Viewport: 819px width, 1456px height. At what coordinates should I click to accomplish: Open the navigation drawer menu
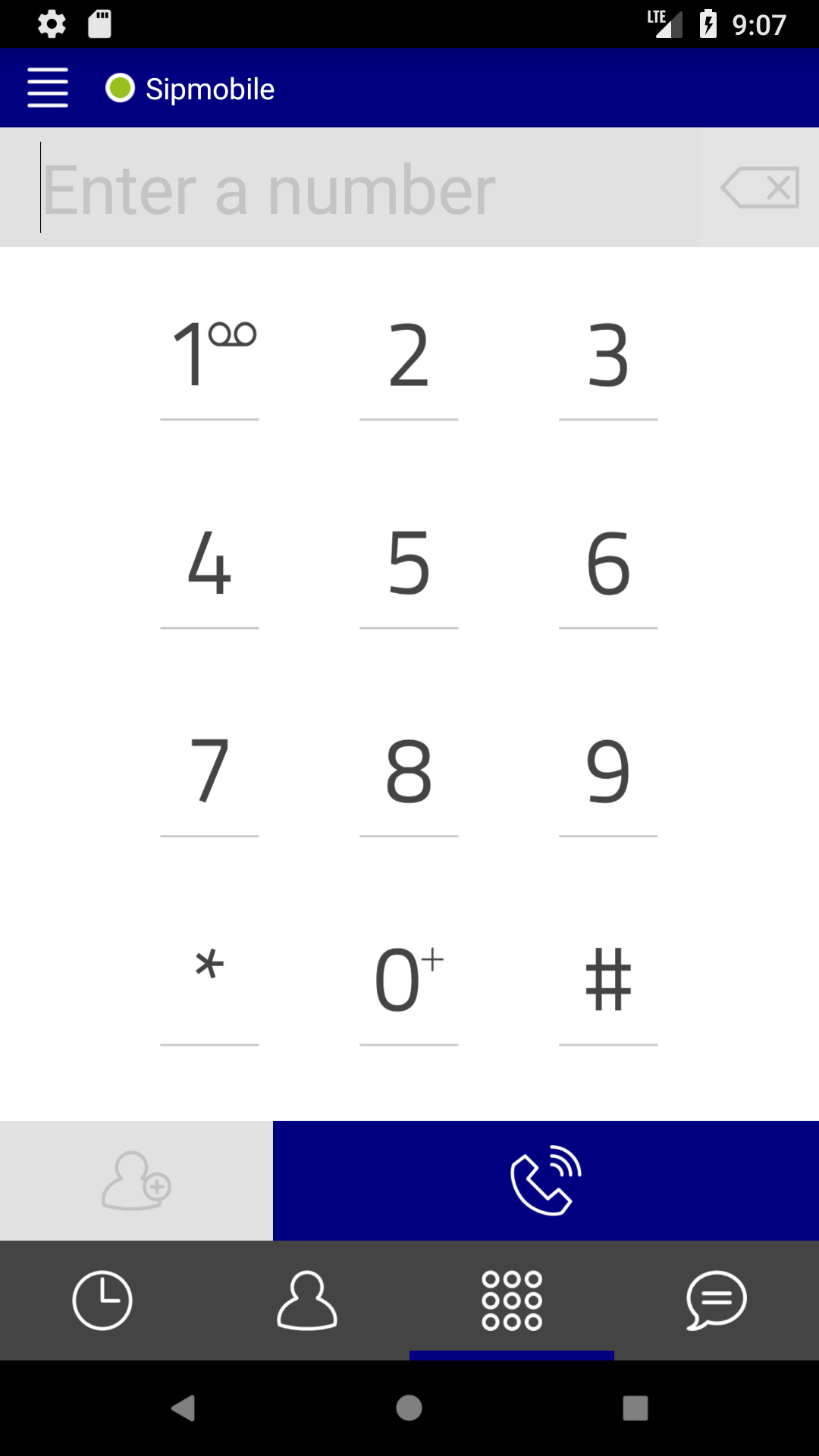47,87
